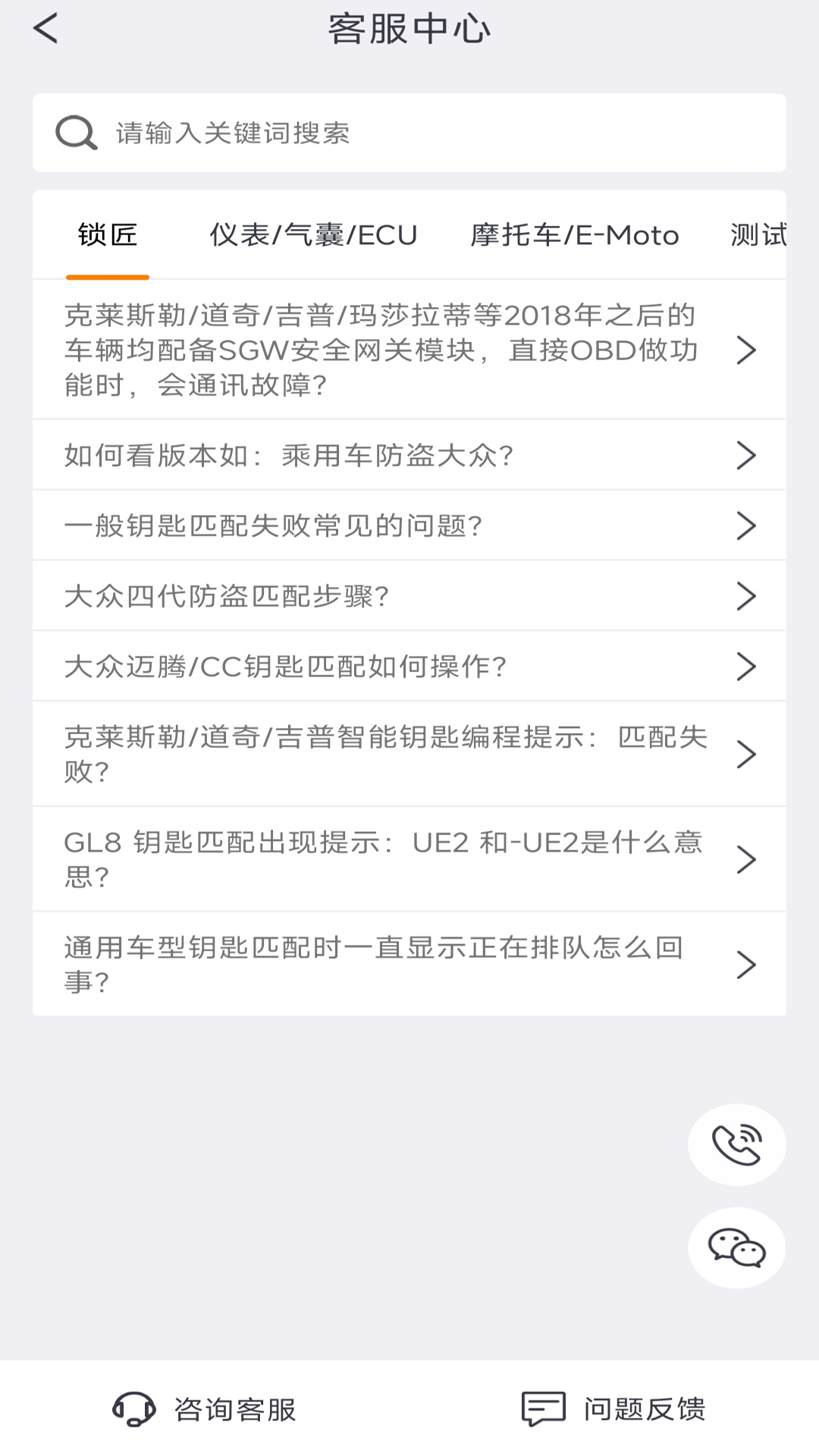Open the 测试 category tab

pos(758,235)
